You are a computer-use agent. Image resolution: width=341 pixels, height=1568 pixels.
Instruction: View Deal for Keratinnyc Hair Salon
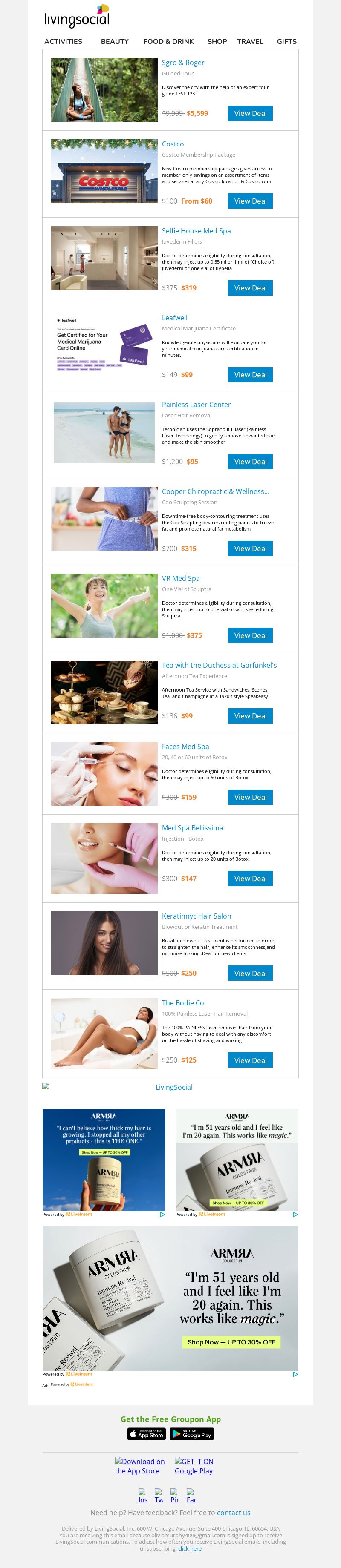pos(250,974)
